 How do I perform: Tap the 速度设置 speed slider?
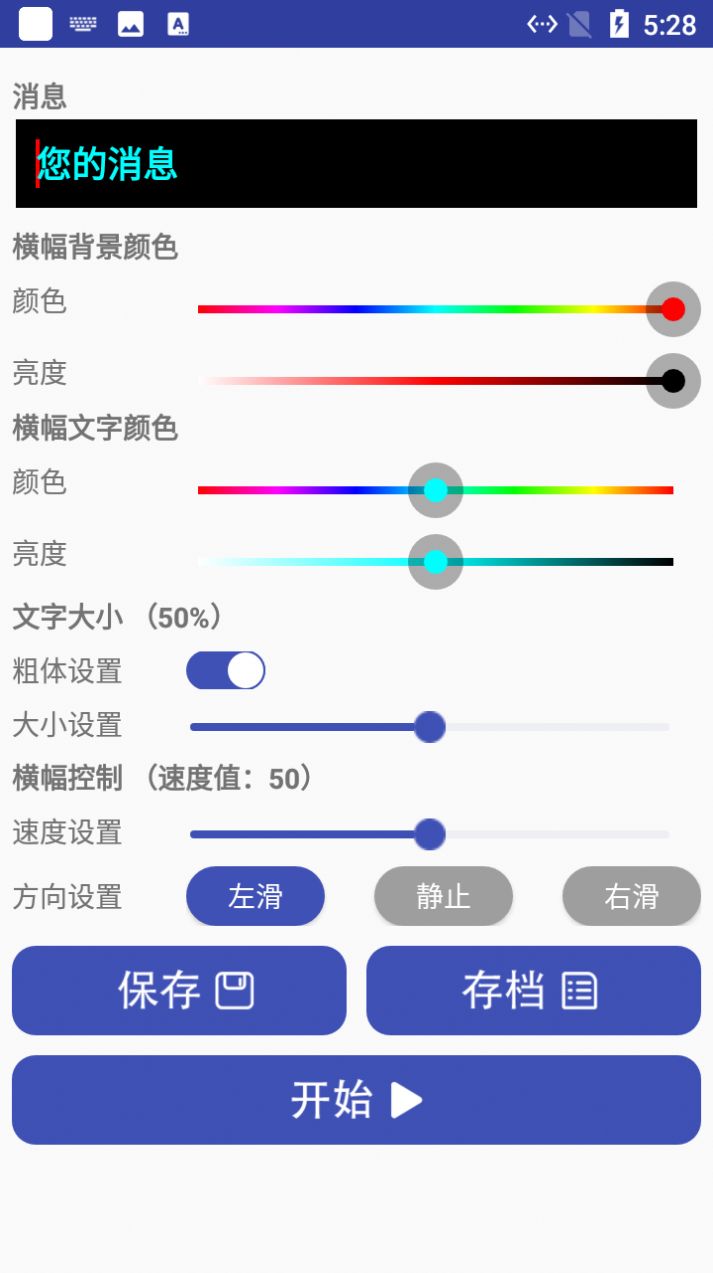tap(430, 834)
